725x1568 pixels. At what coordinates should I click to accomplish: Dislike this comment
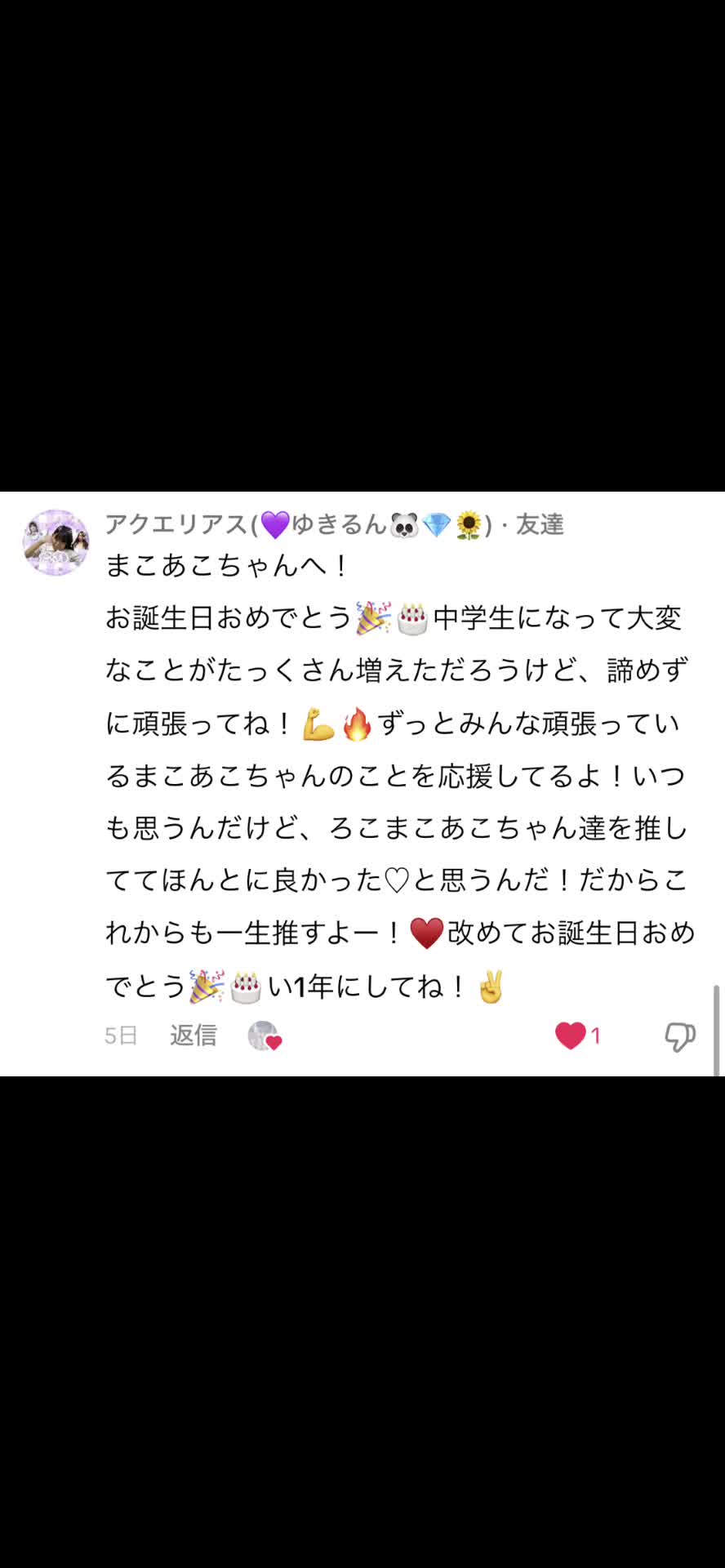pyautogui.click(x=680, y=1036)
